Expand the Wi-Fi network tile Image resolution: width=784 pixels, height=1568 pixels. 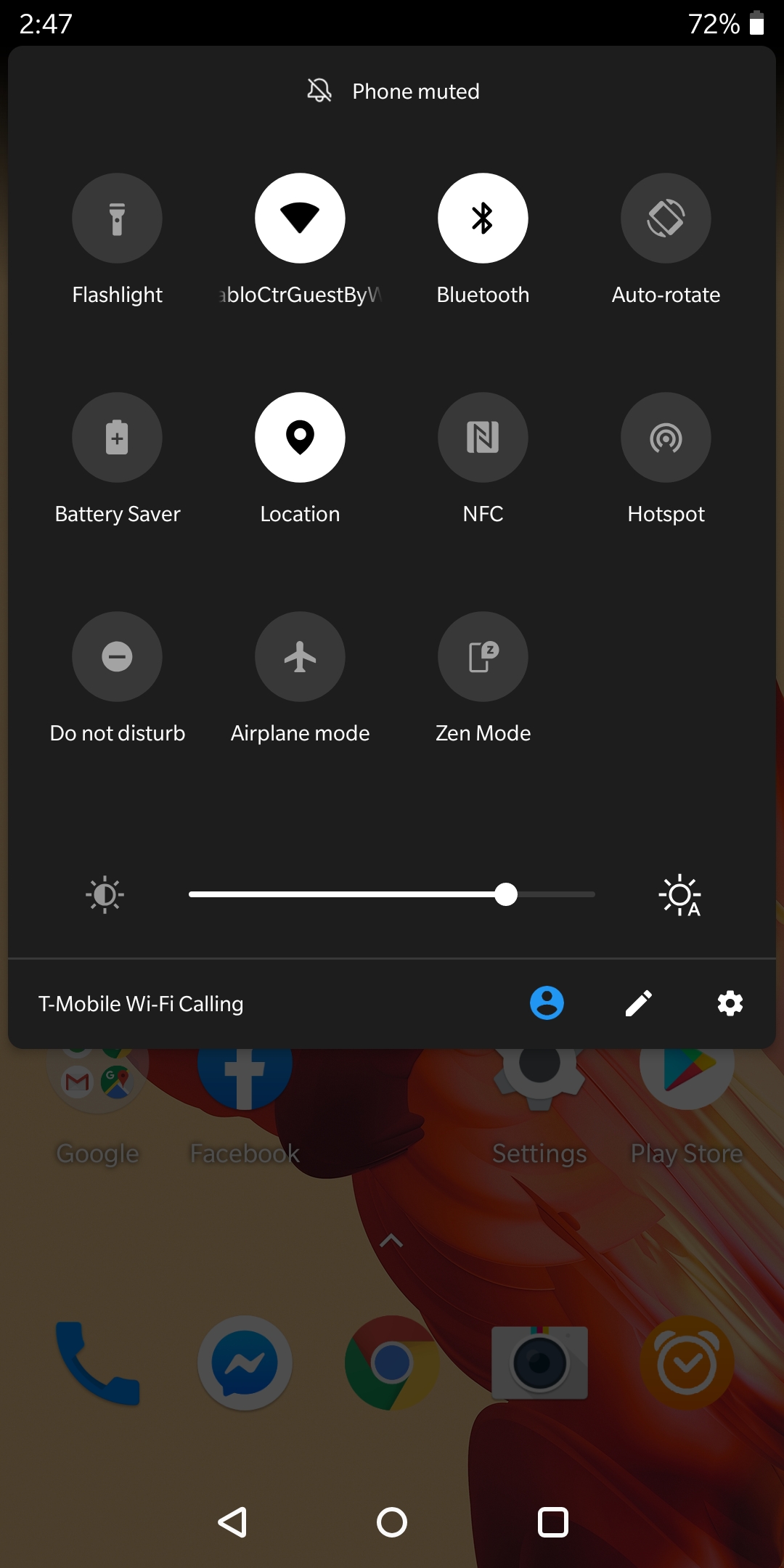(300, 218)
